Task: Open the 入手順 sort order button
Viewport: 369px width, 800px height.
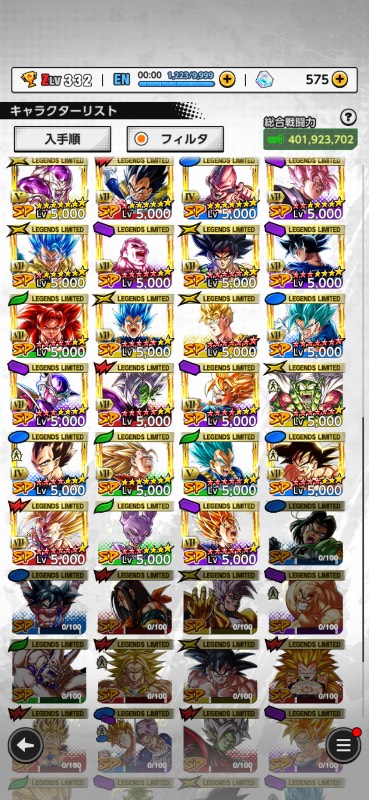Action: 62,139
